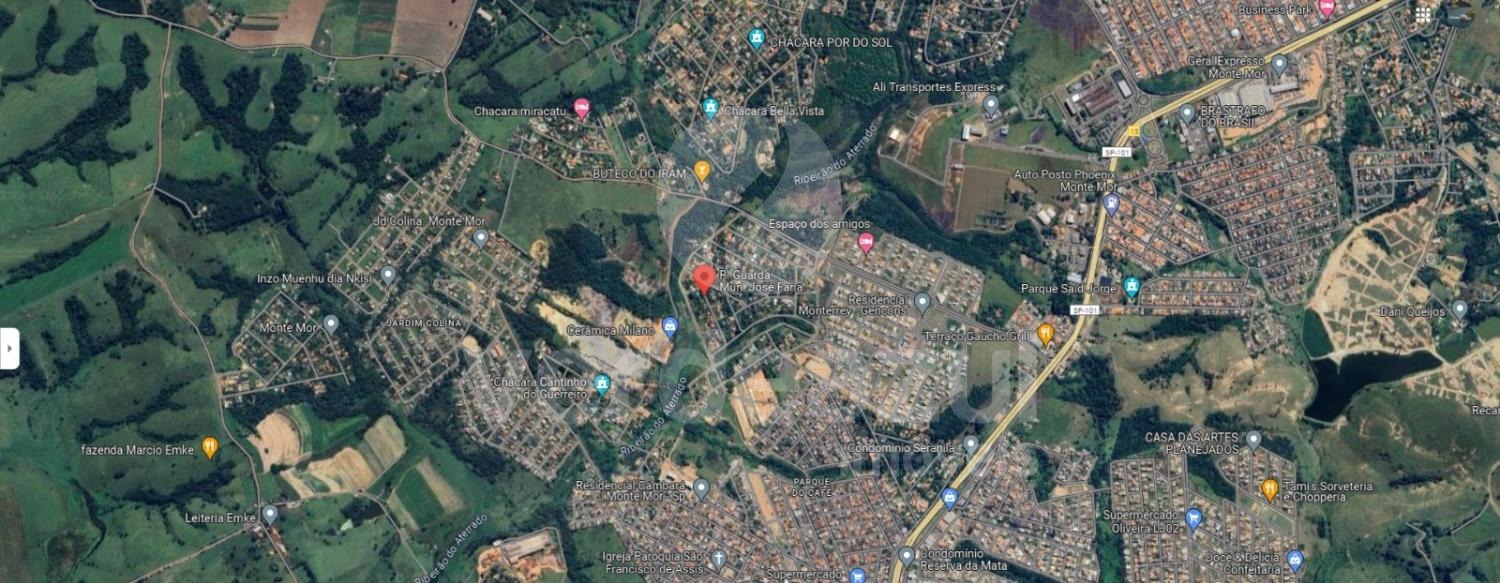Tap Chacara Cantinho do Guerreiro marker

coord(602,383)
